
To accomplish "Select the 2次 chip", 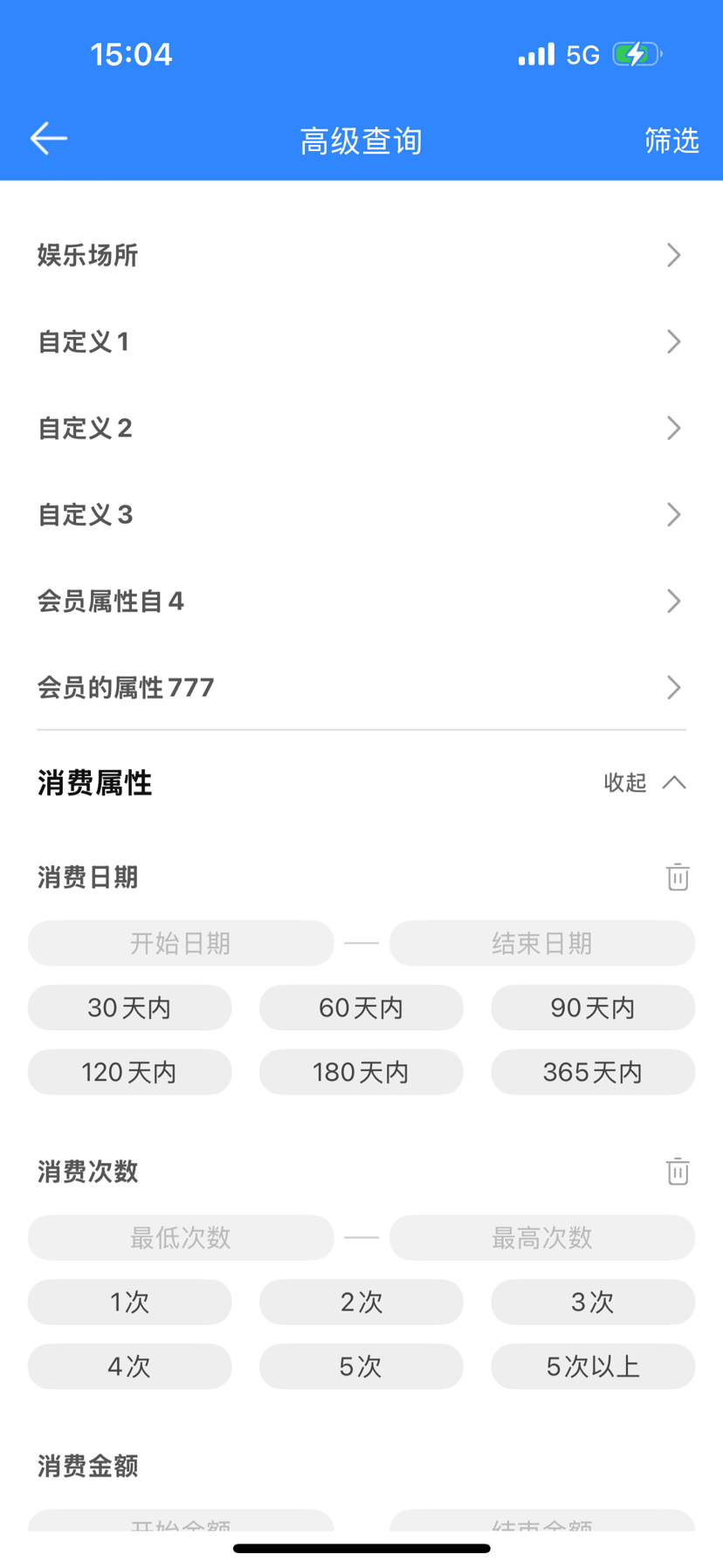I will point(361,1302).
